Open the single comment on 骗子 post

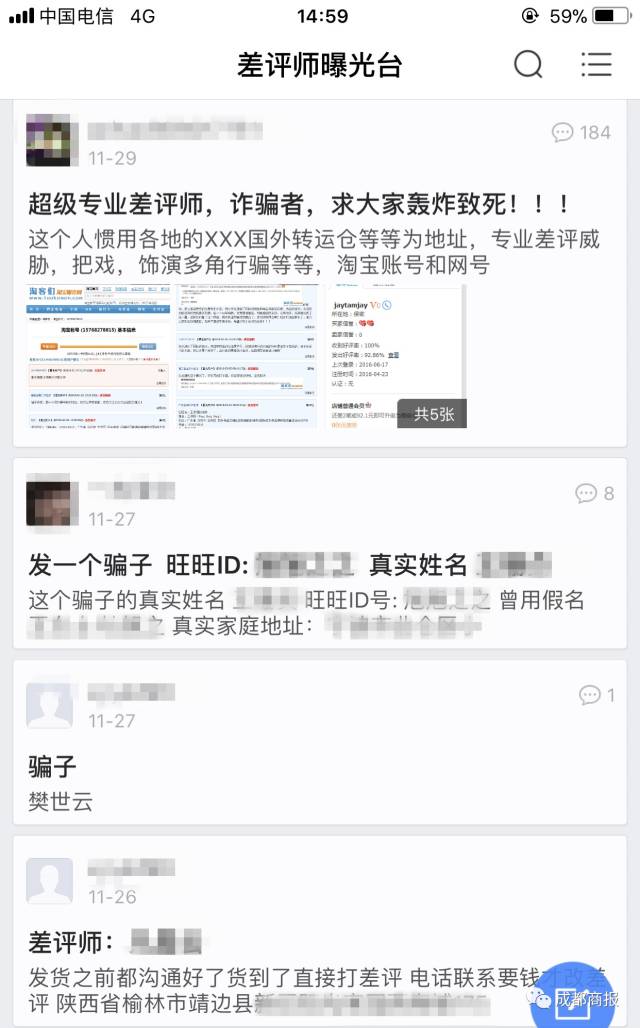[x=597, y=695]
